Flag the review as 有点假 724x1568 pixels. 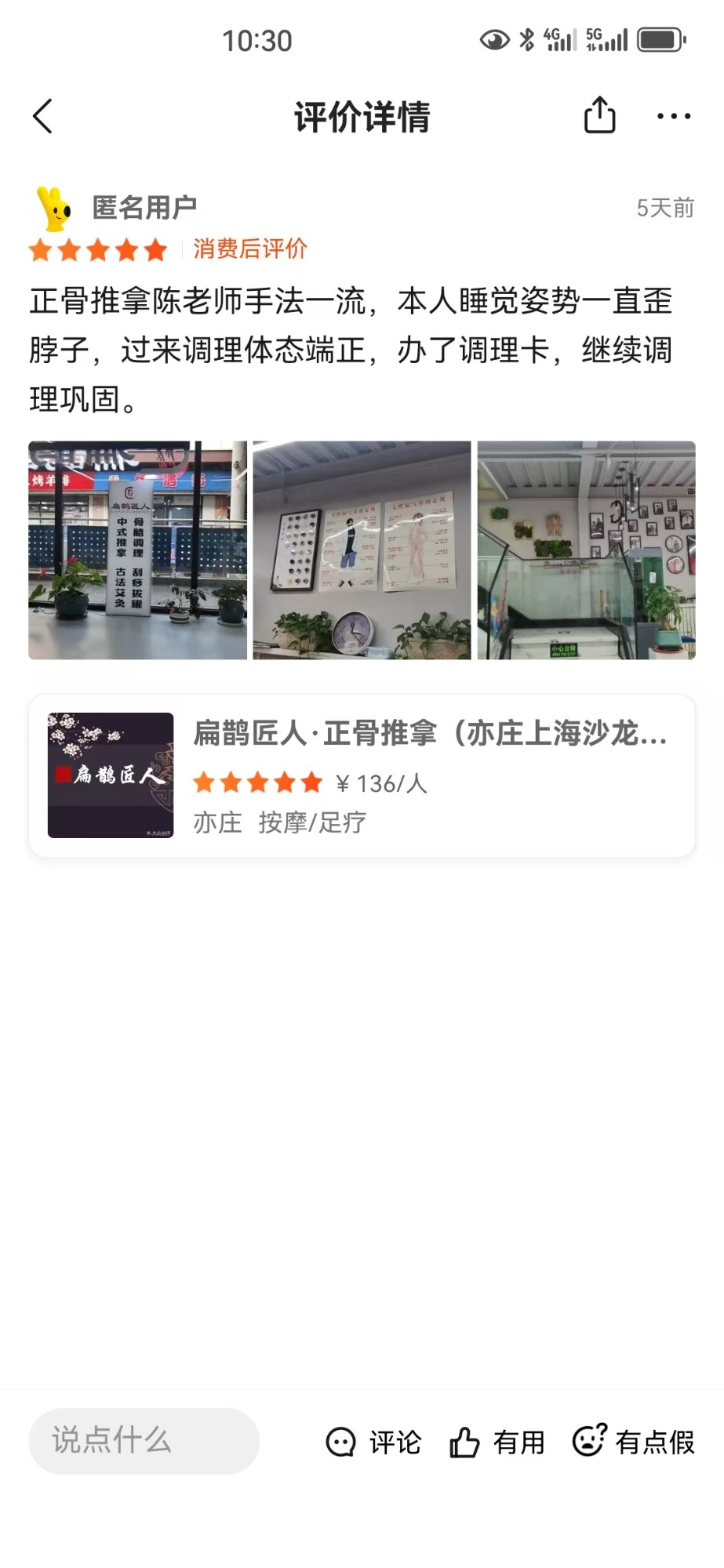tap(634, 1441)
